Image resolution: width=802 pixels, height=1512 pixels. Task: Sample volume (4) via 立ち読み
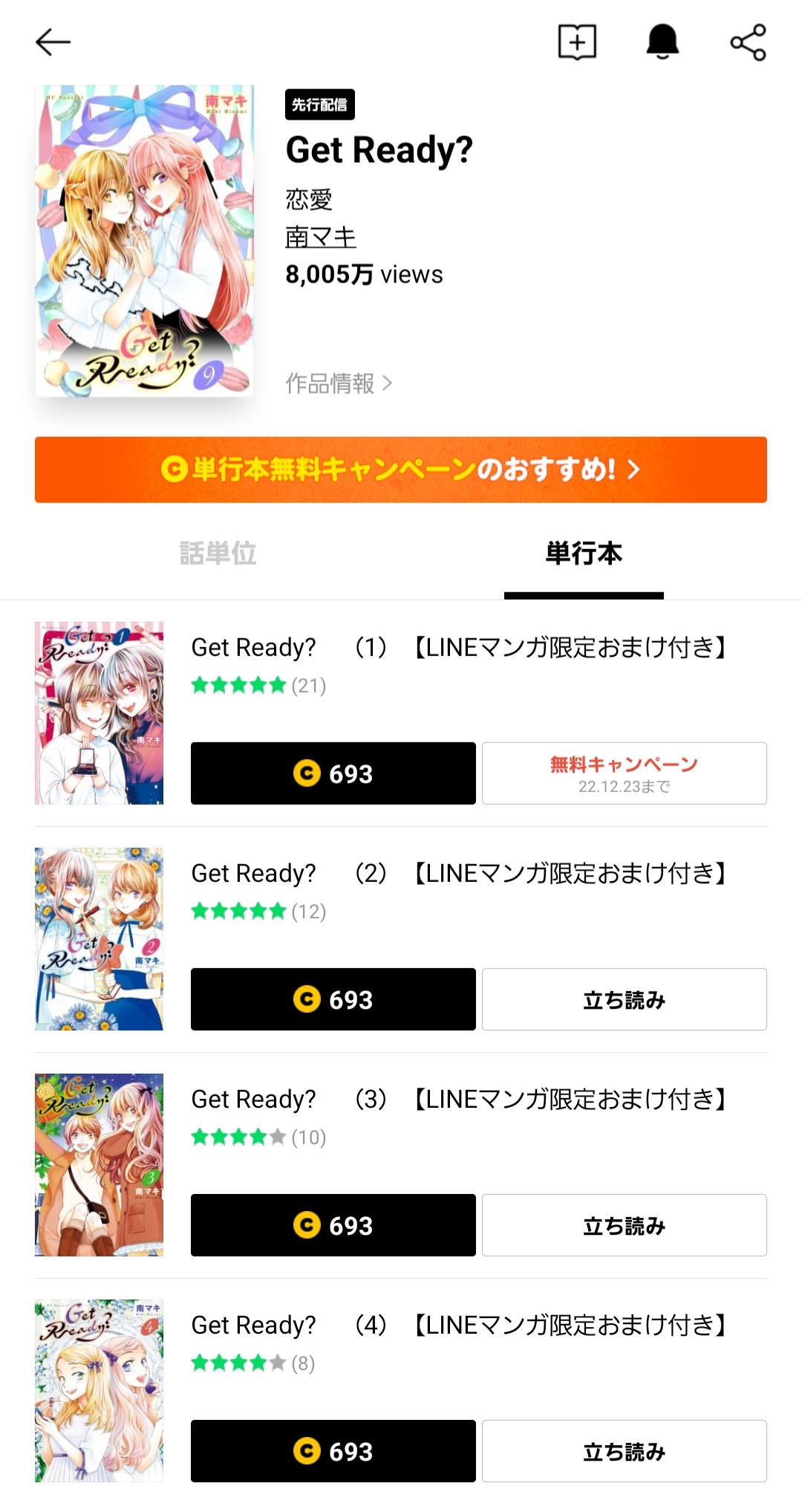[x=624, y=1451]
